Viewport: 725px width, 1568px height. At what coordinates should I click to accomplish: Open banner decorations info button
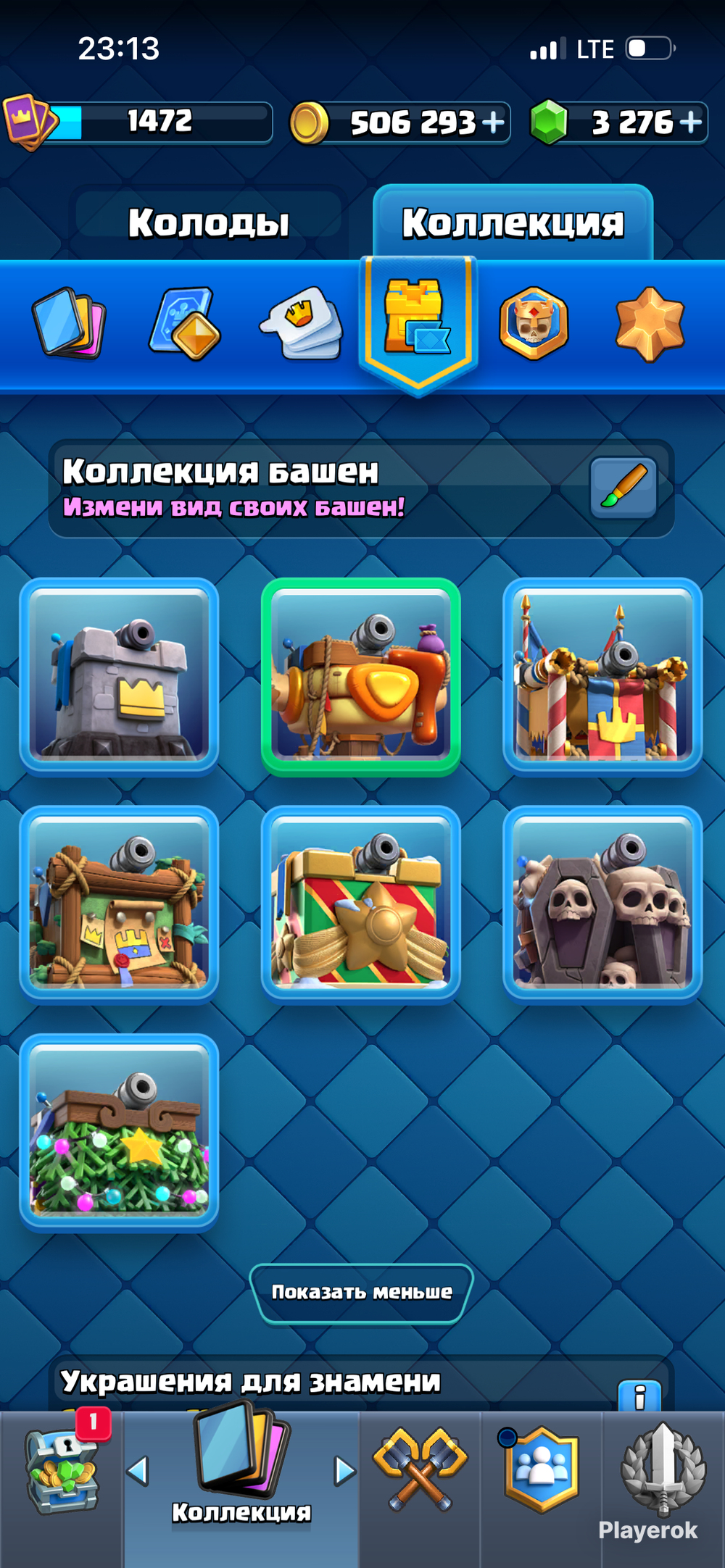(639, 1396)
